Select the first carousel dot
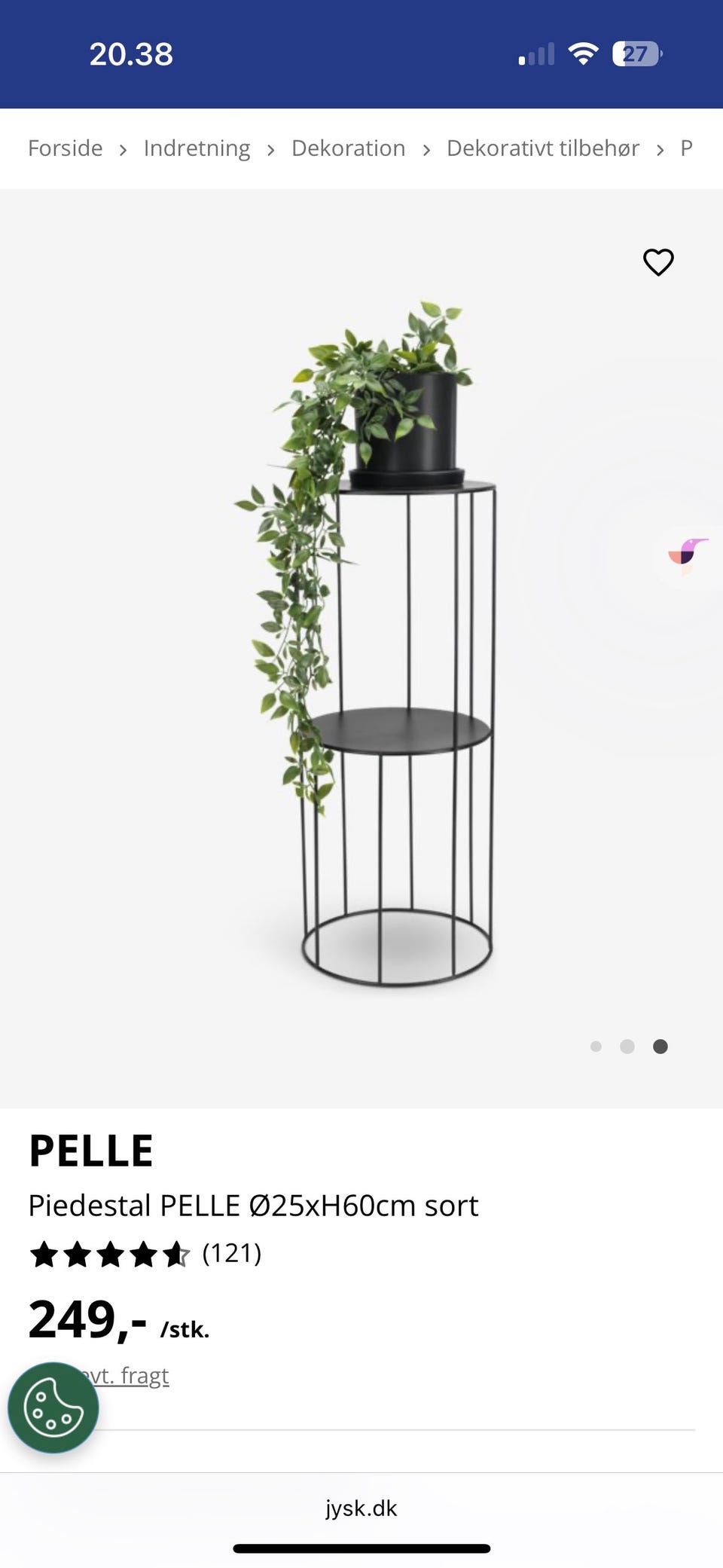This screenshot has width=723, height=1568. [596, 1046]
